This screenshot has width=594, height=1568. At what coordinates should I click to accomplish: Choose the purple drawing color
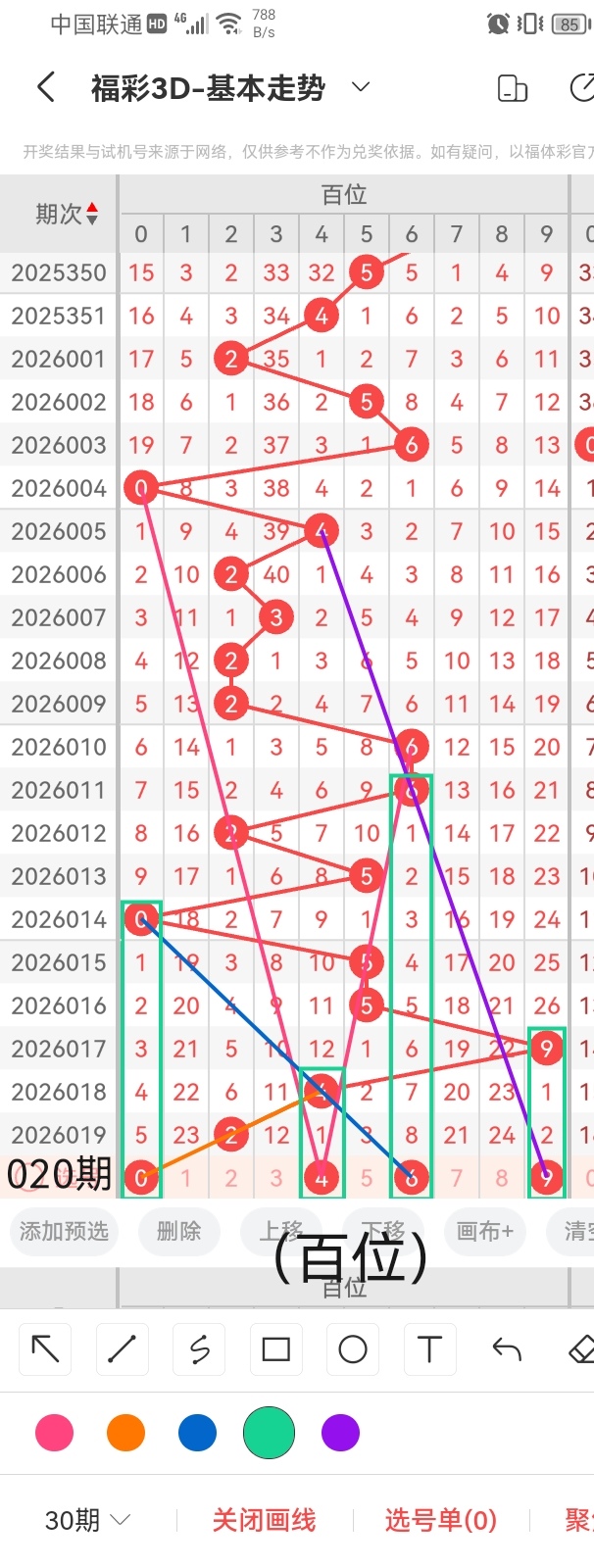[340, 1433]
